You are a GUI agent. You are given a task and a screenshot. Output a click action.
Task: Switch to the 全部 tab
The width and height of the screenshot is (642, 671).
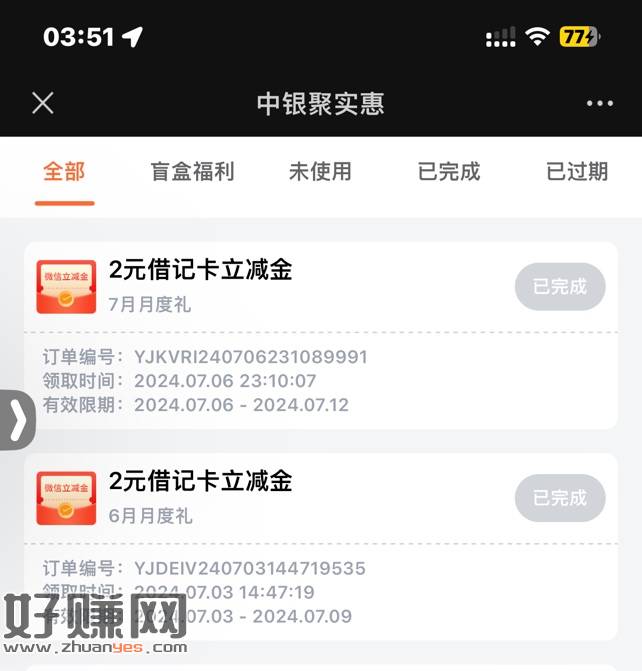64,171
